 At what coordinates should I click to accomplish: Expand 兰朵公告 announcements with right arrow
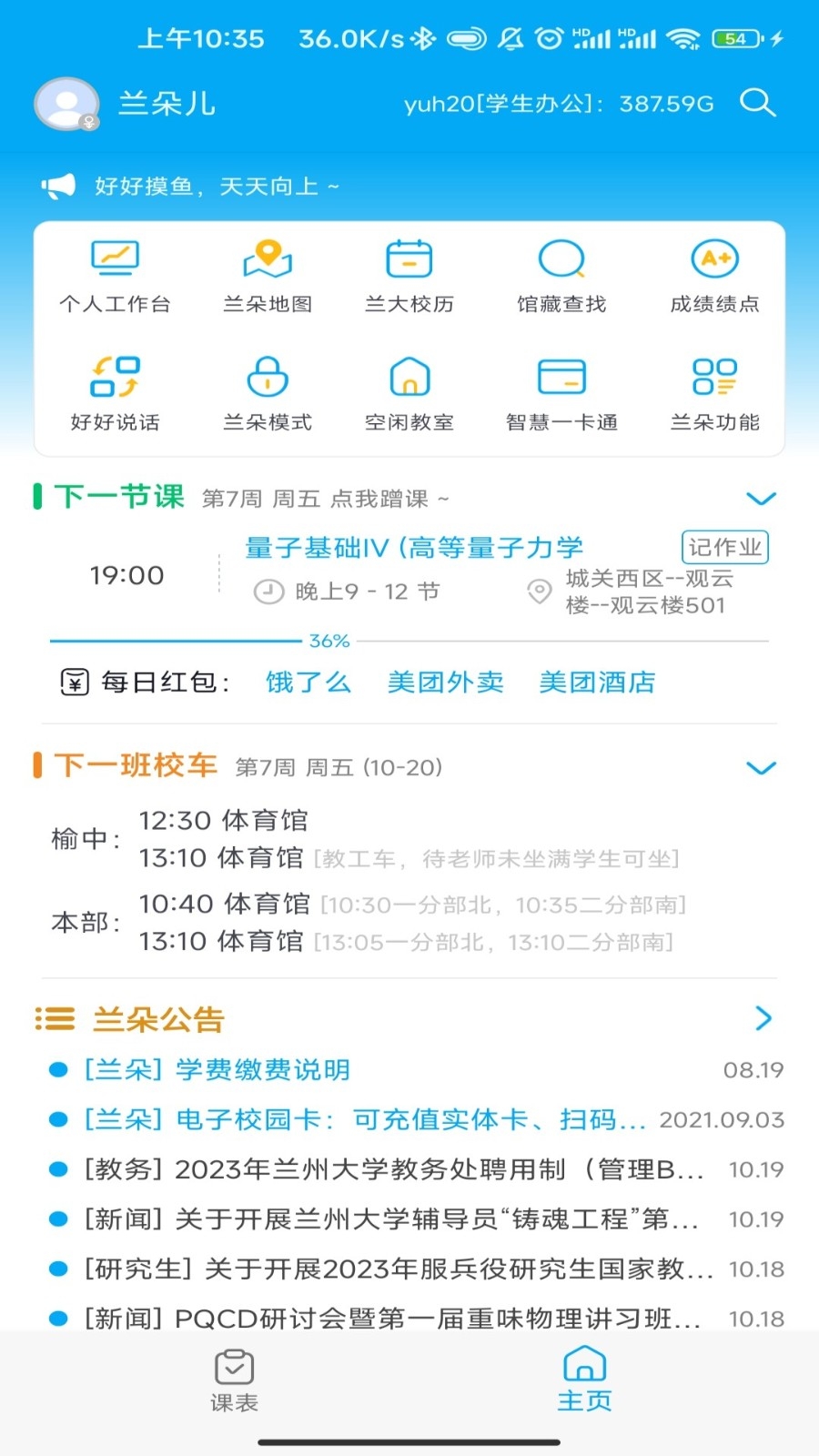point(763,1019)
